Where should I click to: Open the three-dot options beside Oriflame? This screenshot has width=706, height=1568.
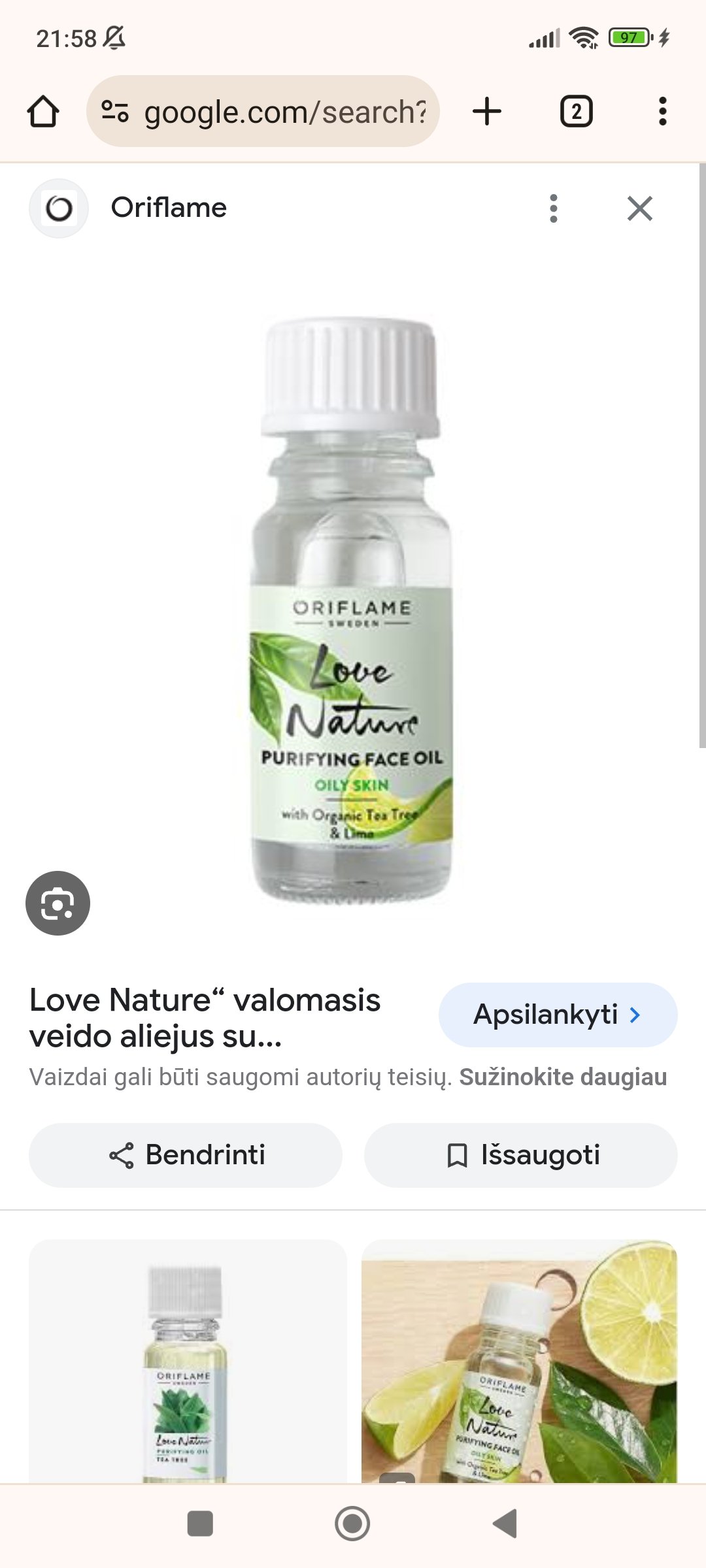(554, 208)
